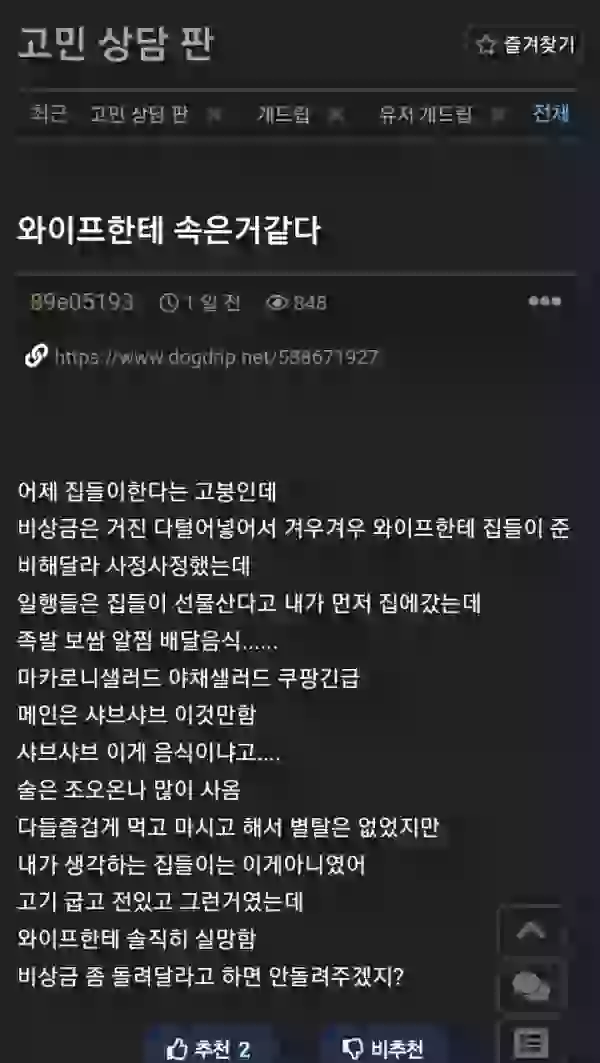The width and height of the screenshot is (600, 1063).
Task: Remove 고민 상담 판 from recent list
Action: click(213, 115)
